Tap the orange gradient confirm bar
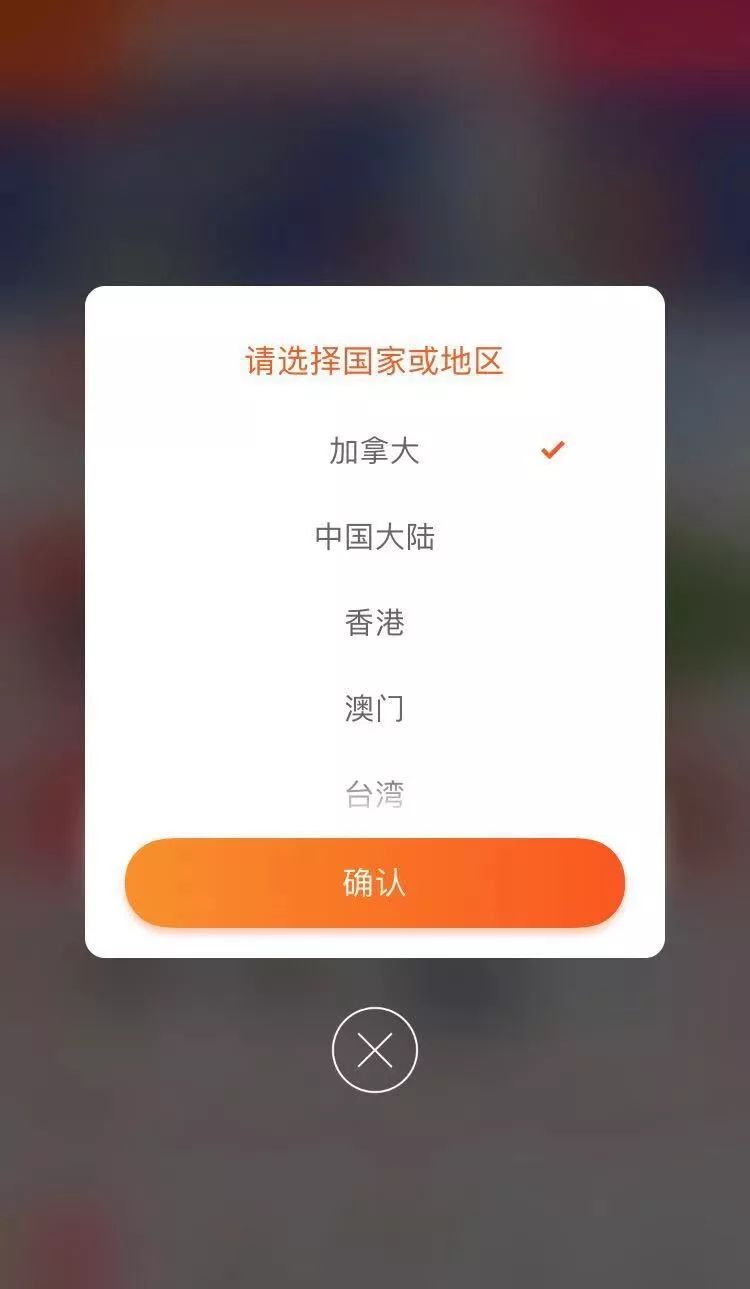750x1289 pixels. click(x=375, y=882)
